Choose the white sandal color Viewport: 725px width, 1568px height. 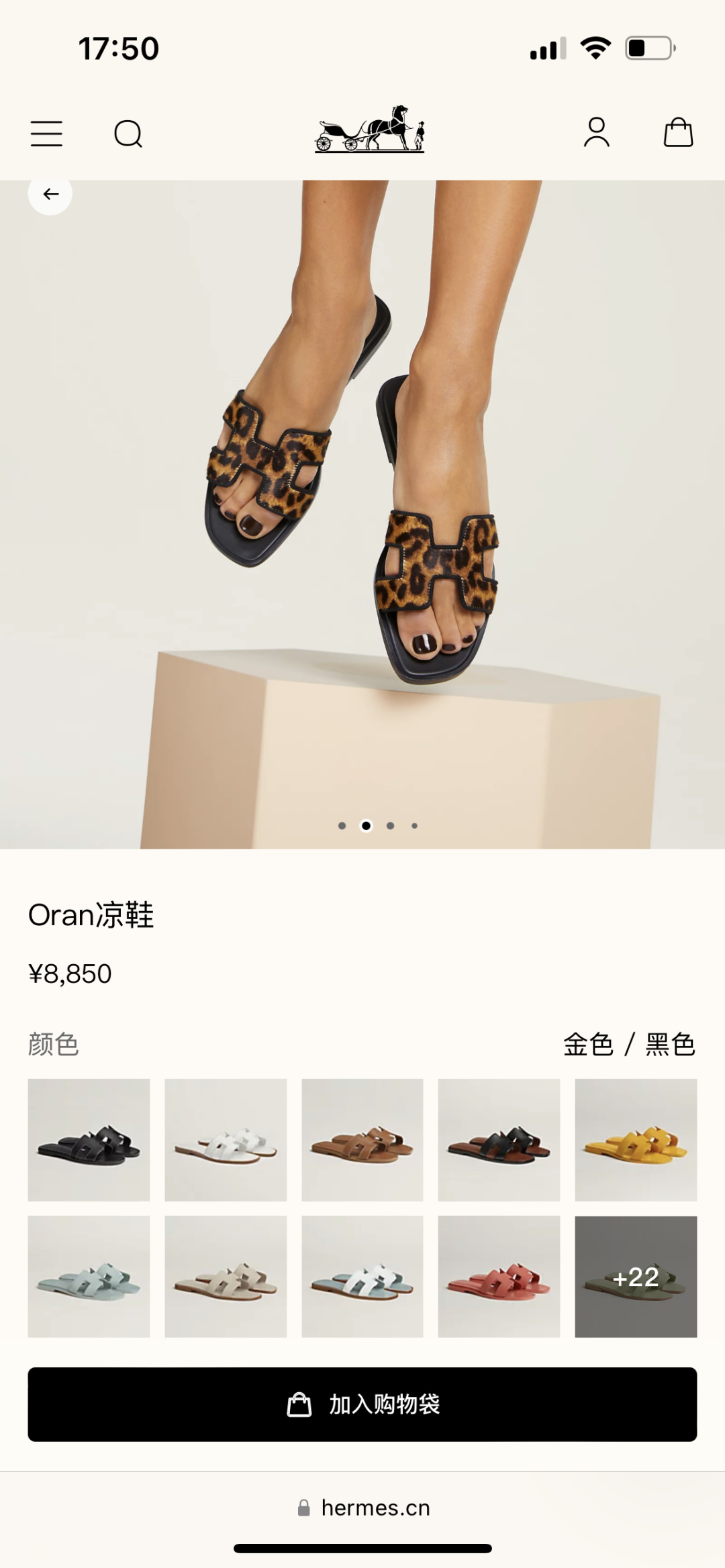(226, 1139)
